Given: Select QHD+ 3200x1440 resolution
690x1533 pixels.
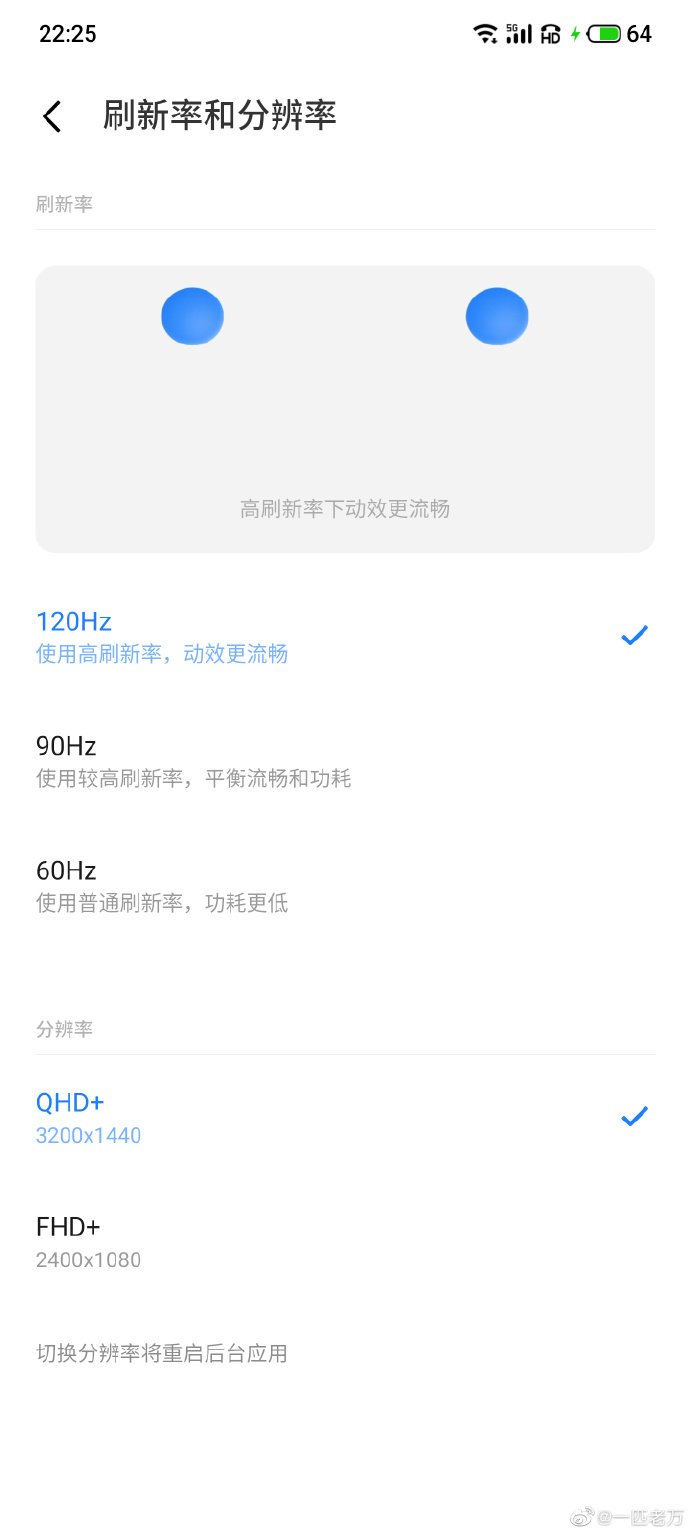Looking at the screenshot, I should coord(344,1117).
